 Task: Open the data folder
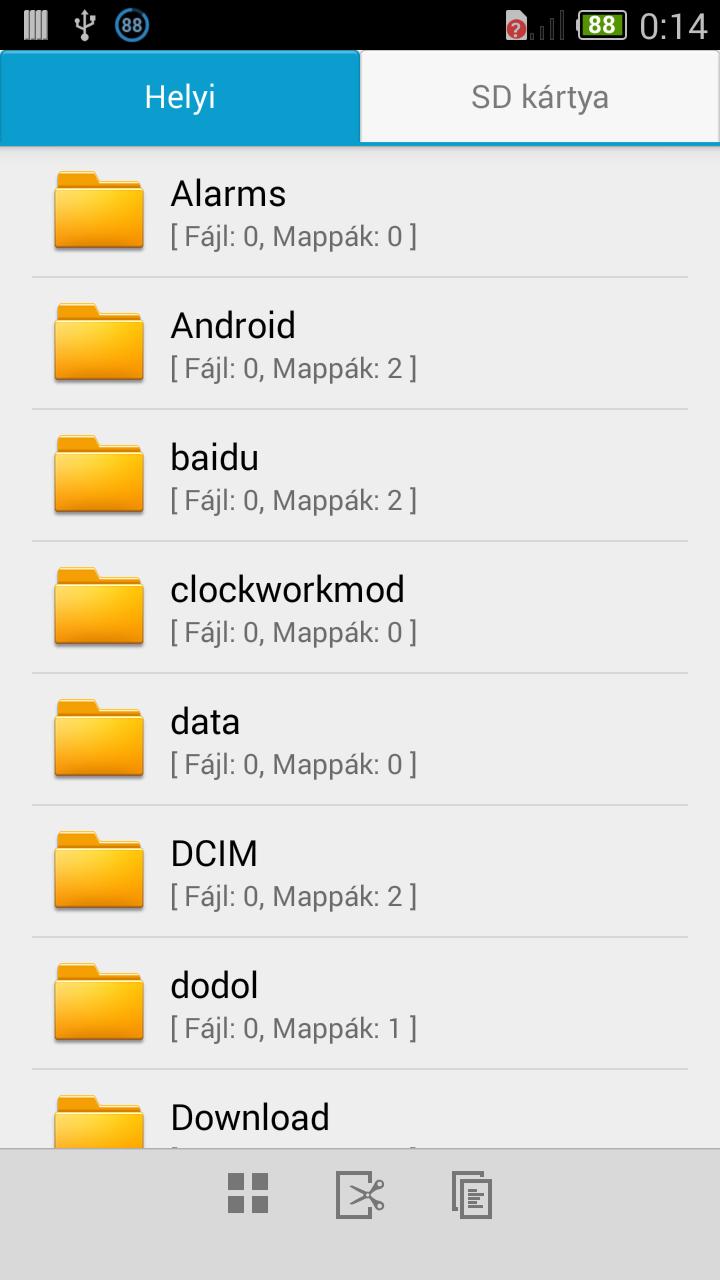pos(360,739)
